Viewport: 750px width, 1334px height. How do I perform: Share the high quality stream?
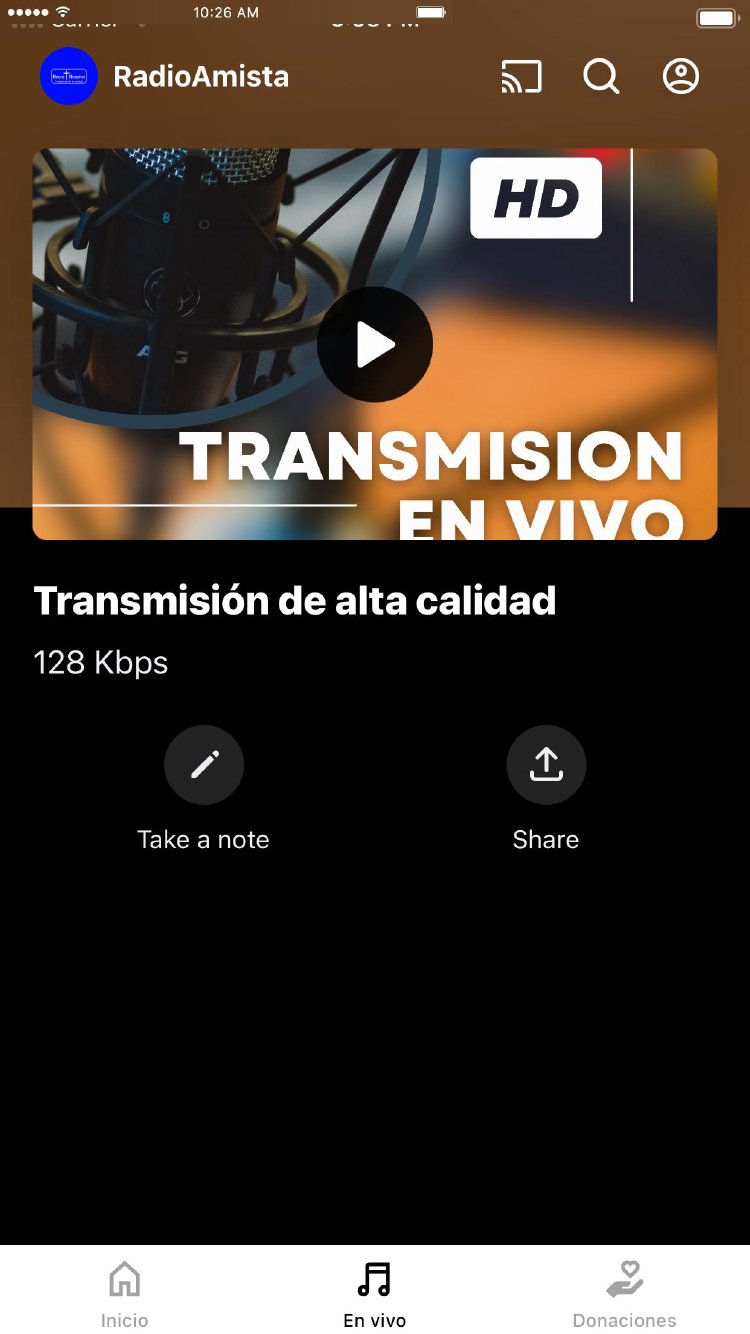coord(546,765)
